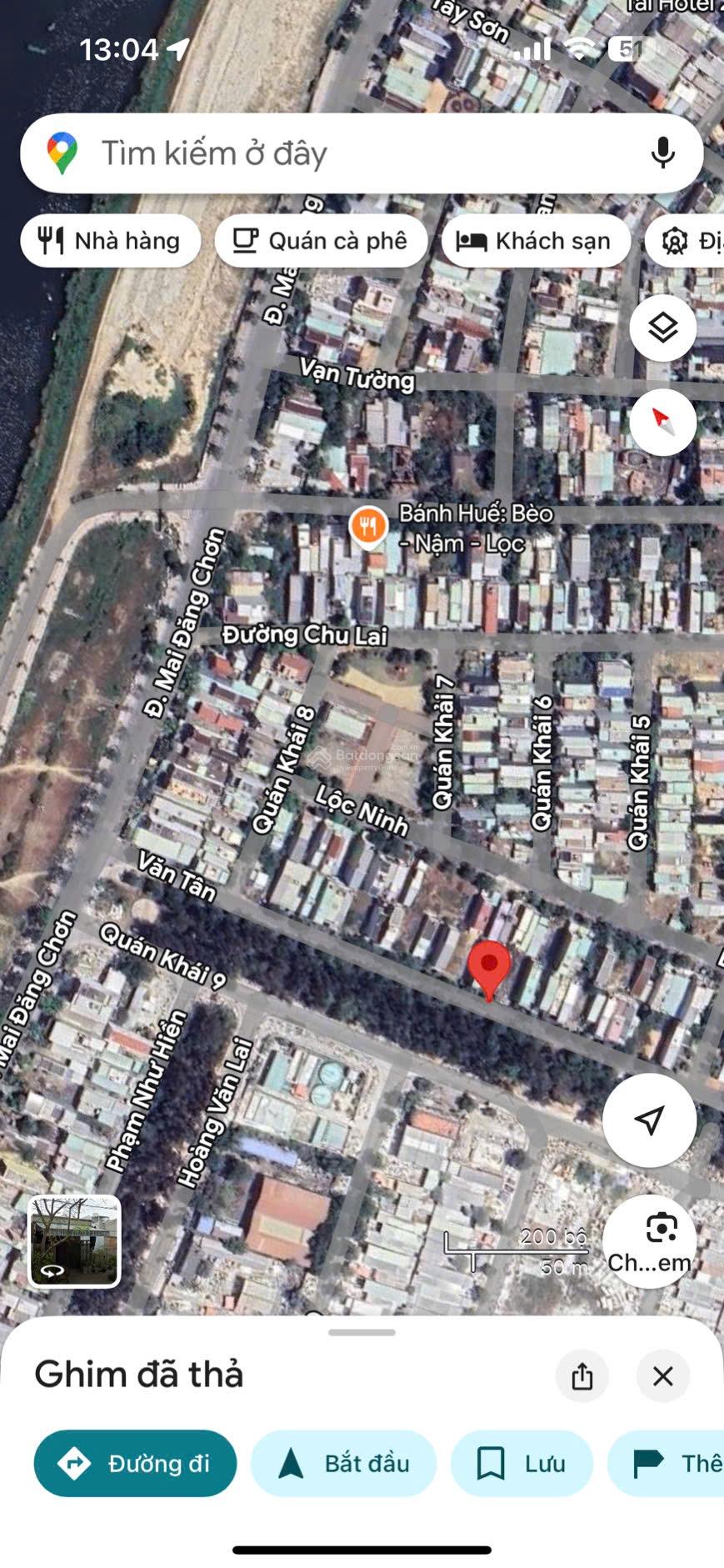Open the map layers button
The image size is (724, 1568).
coord(662,328)
